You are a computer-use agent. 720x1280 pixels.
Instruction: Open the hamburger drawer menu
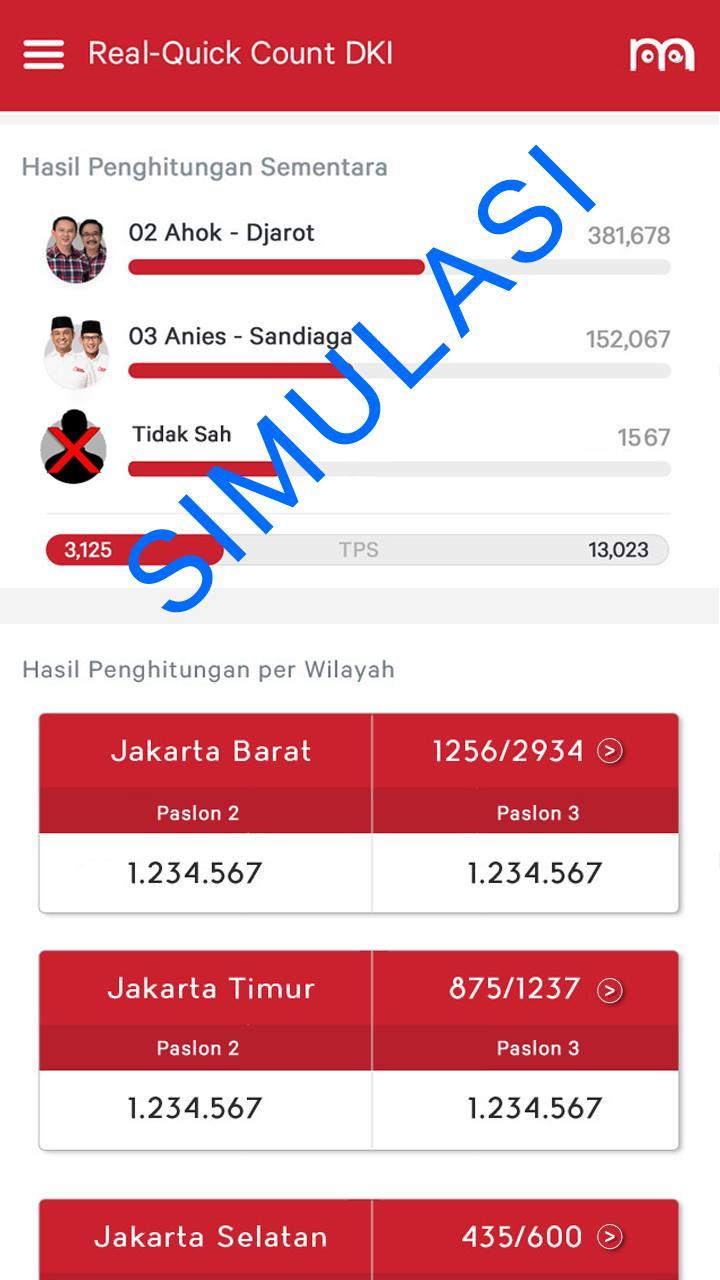(43, 54)
